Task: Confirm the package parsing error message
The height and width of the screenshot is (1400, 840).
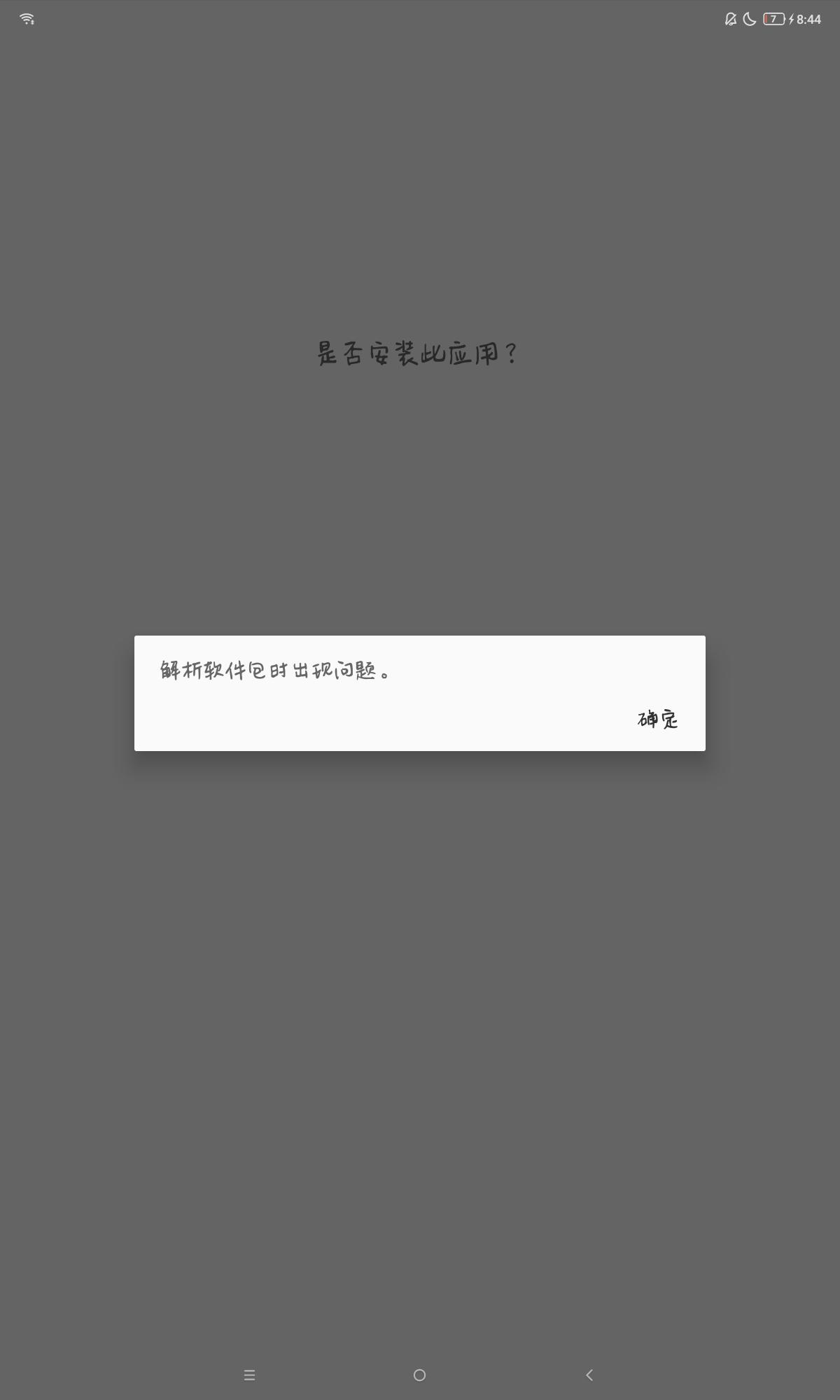Action: pos(657,718)
